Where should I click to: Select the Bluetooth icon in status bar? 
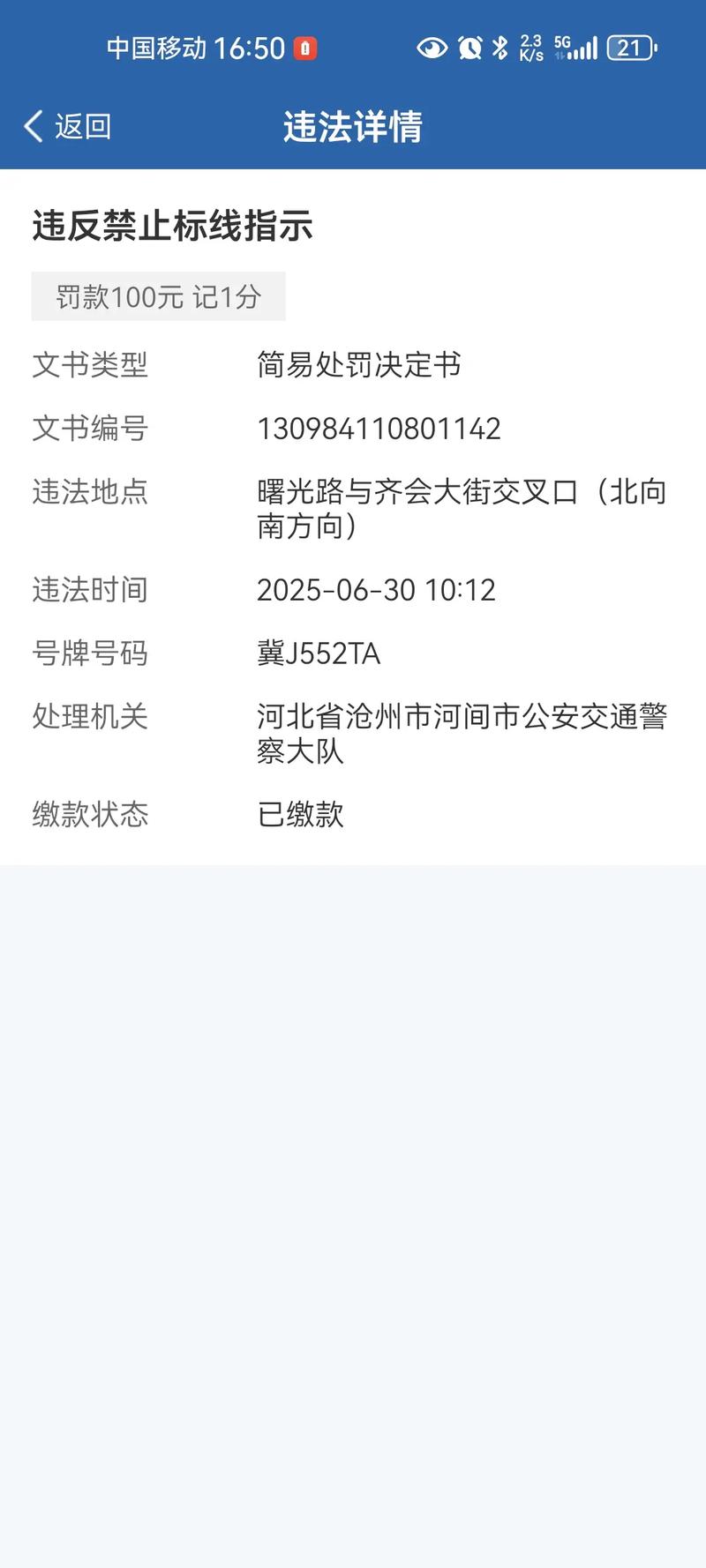pyautogui.click(x=500, y=49)
